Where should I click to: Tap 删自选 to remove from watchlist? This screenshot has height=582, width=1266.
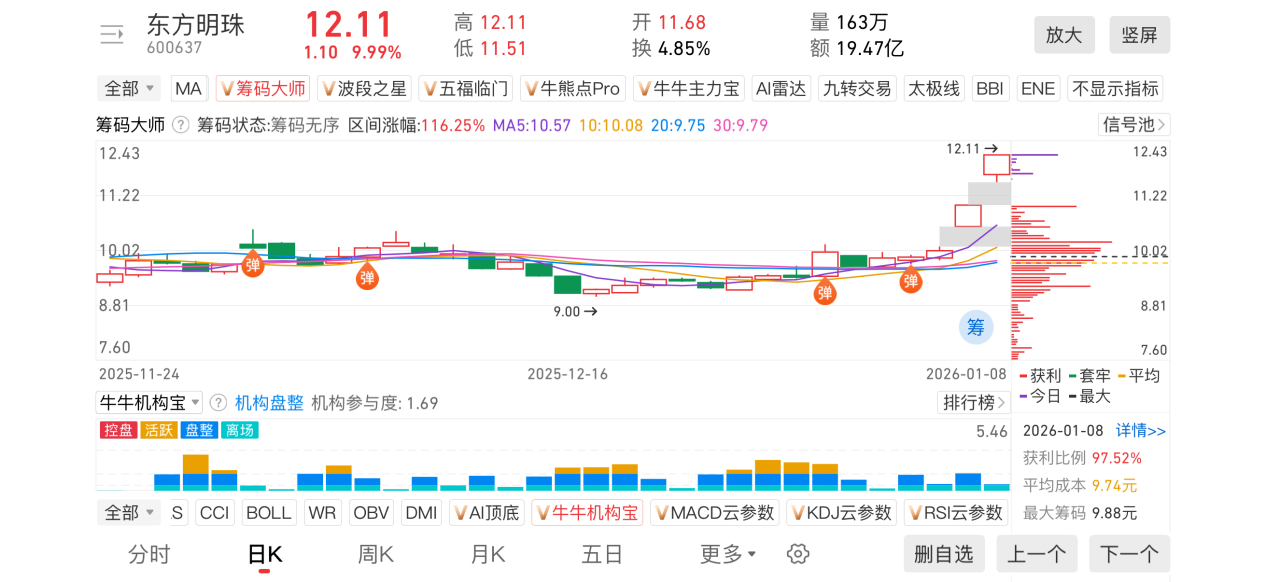coord(944,554)
